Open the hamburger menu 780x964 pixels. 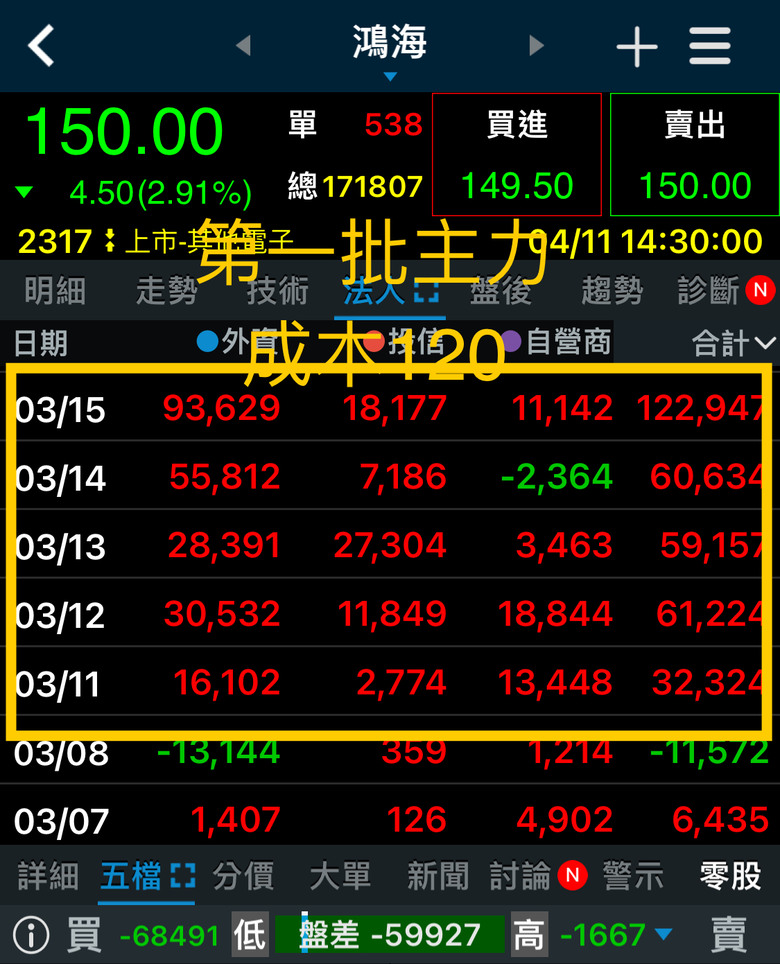coord(710,46)
